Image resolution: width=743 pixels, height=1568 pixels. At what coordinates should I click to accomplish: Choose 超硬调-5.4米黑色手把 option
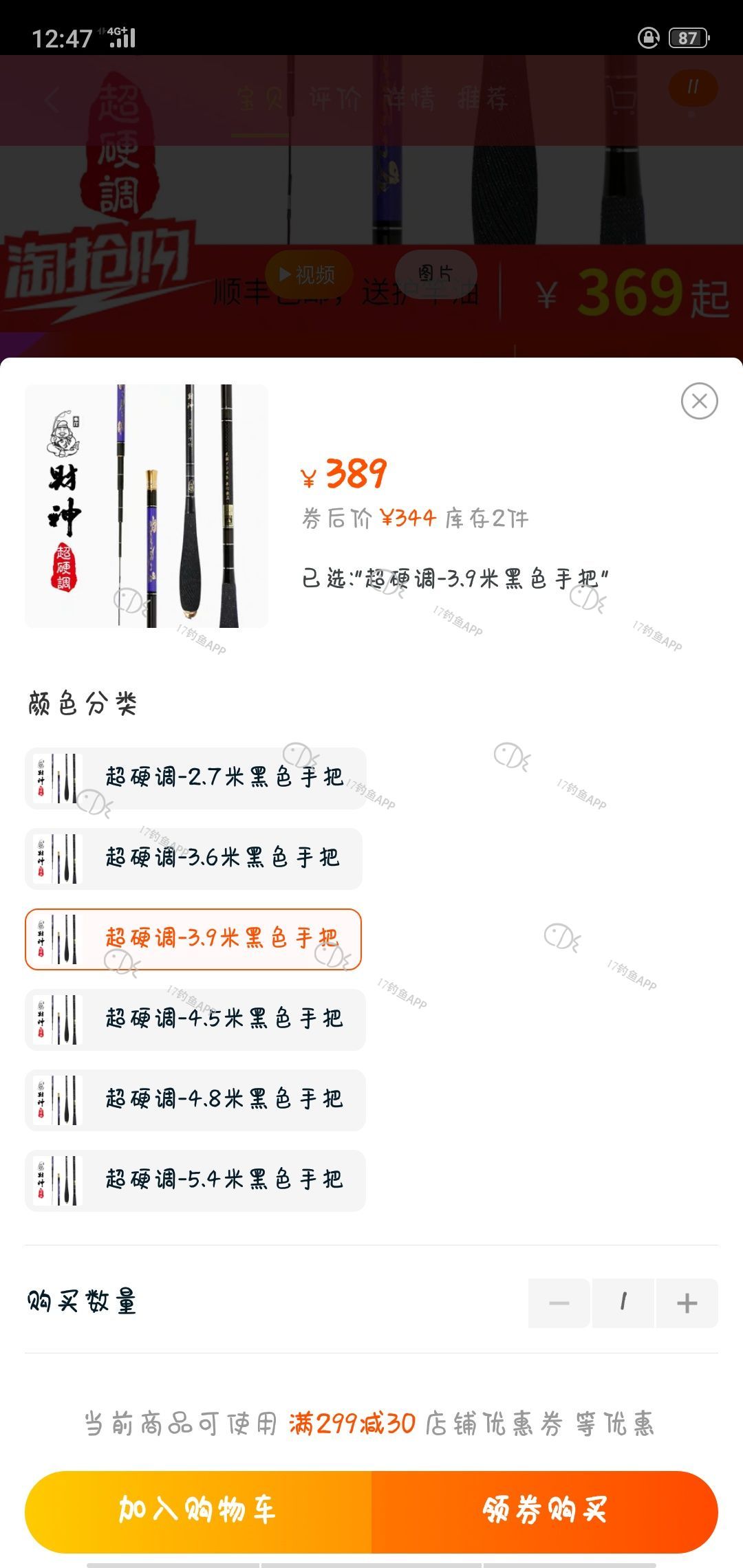click(195, 1180)
